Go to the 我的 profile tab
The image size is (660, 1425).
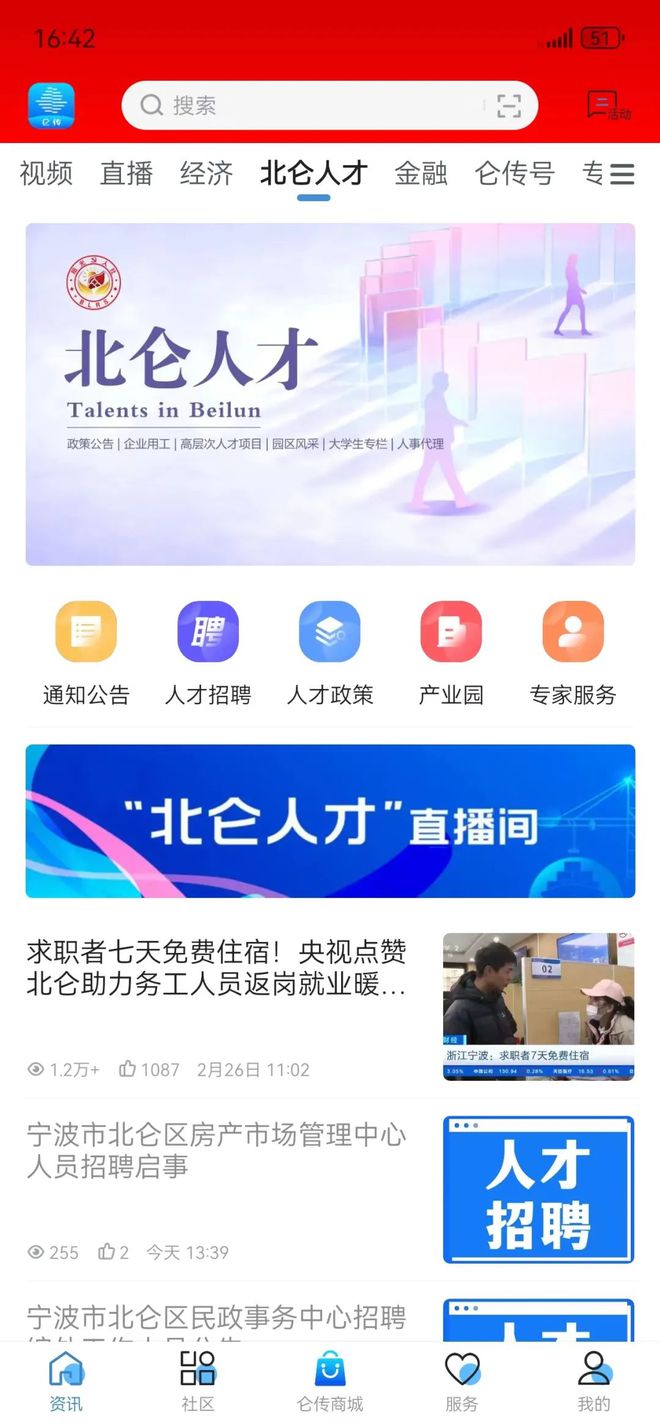594,1380
